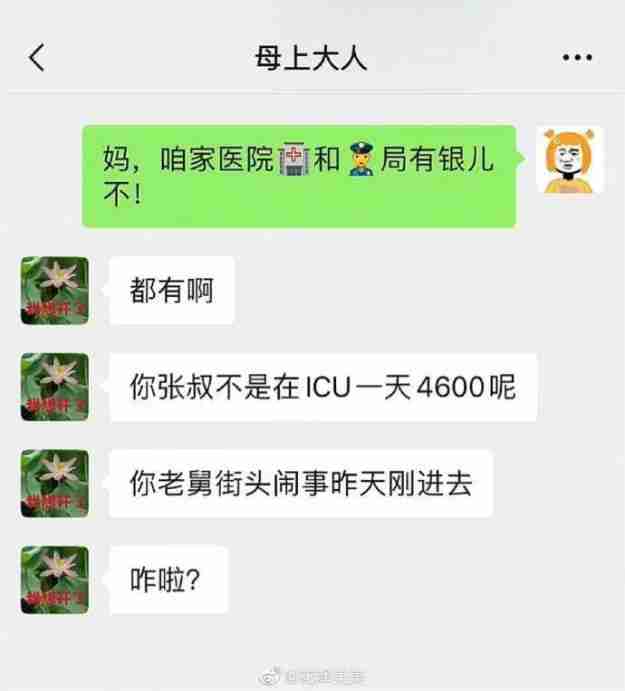Open the sender's cartoon avatar profile
This screenshot has height=691, width=625.
(570, 160)
